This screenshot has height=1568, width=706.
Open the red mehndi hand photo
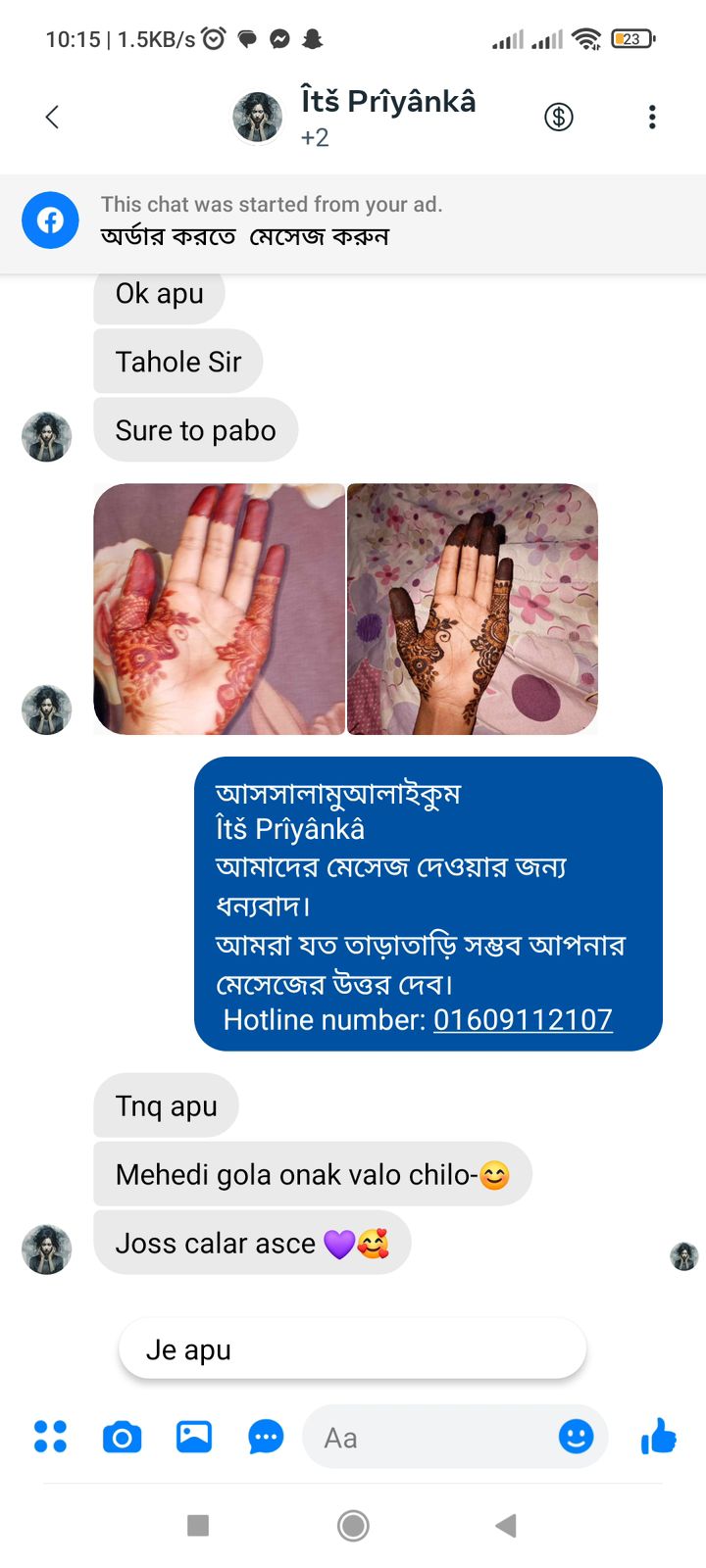tap(220, 609)
